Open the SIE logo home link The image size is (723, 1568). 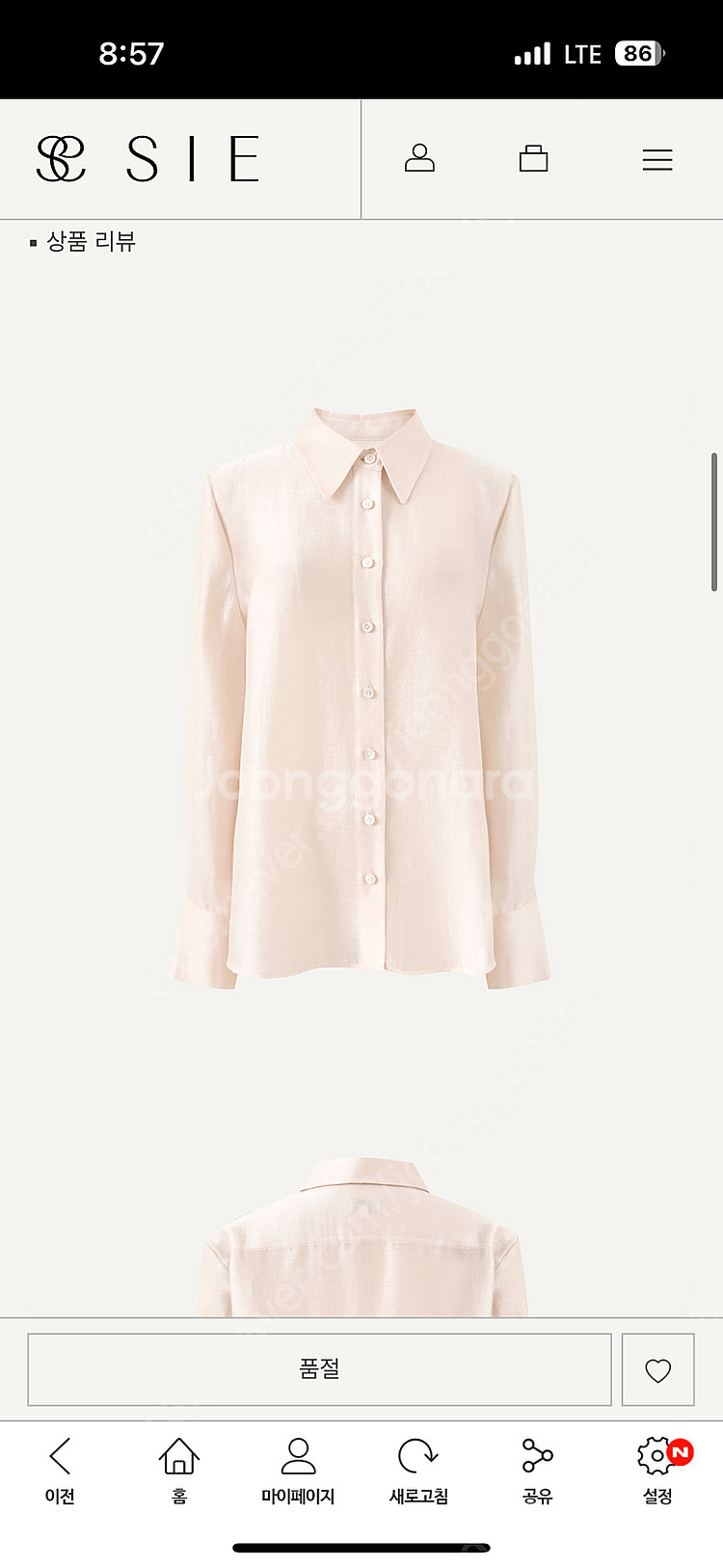(x=149, y=159)
